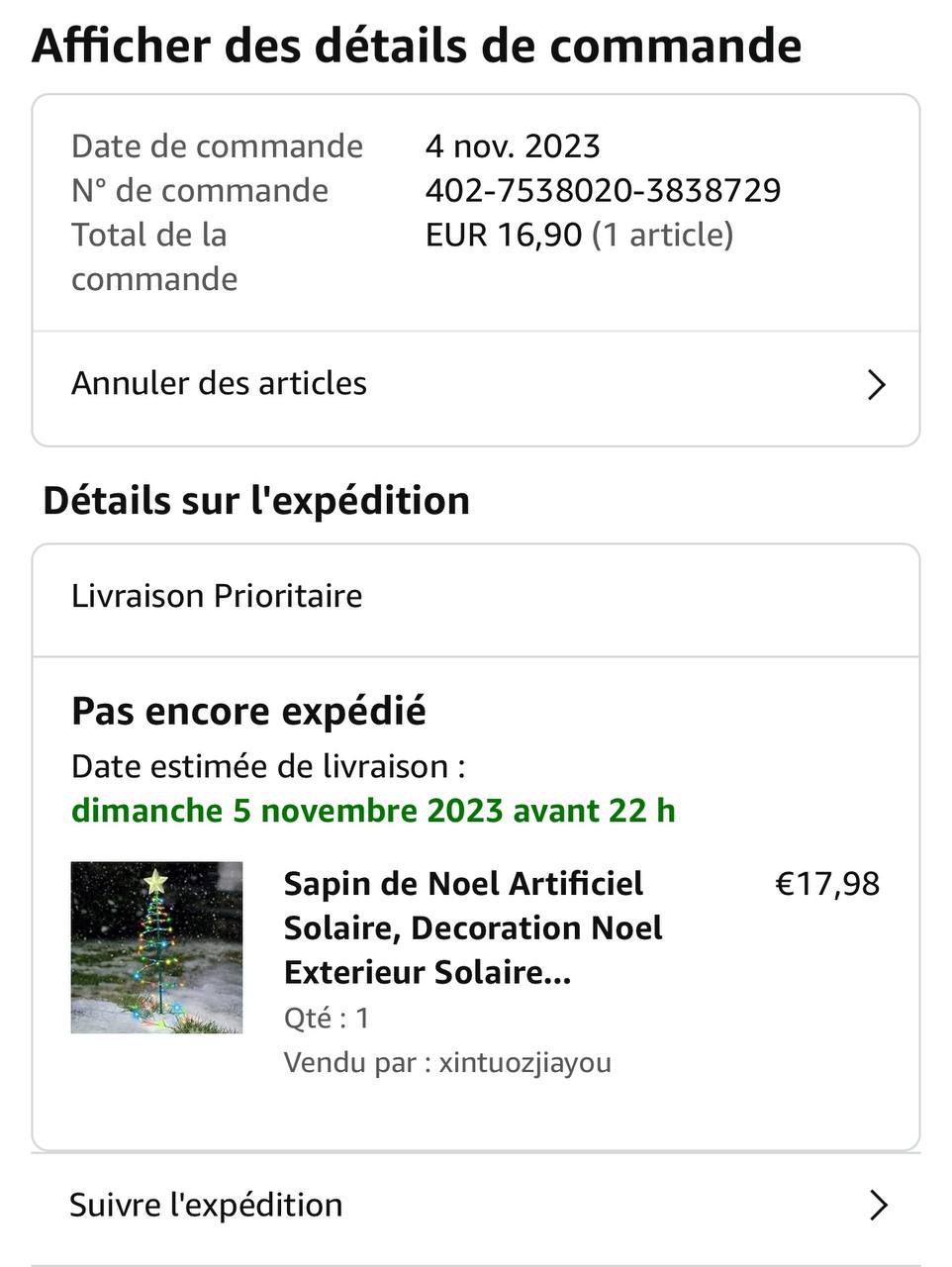This screenshot has height=1267, width=952.
Task: Open Suivre l'expédition
Action: pos(475,1206)
